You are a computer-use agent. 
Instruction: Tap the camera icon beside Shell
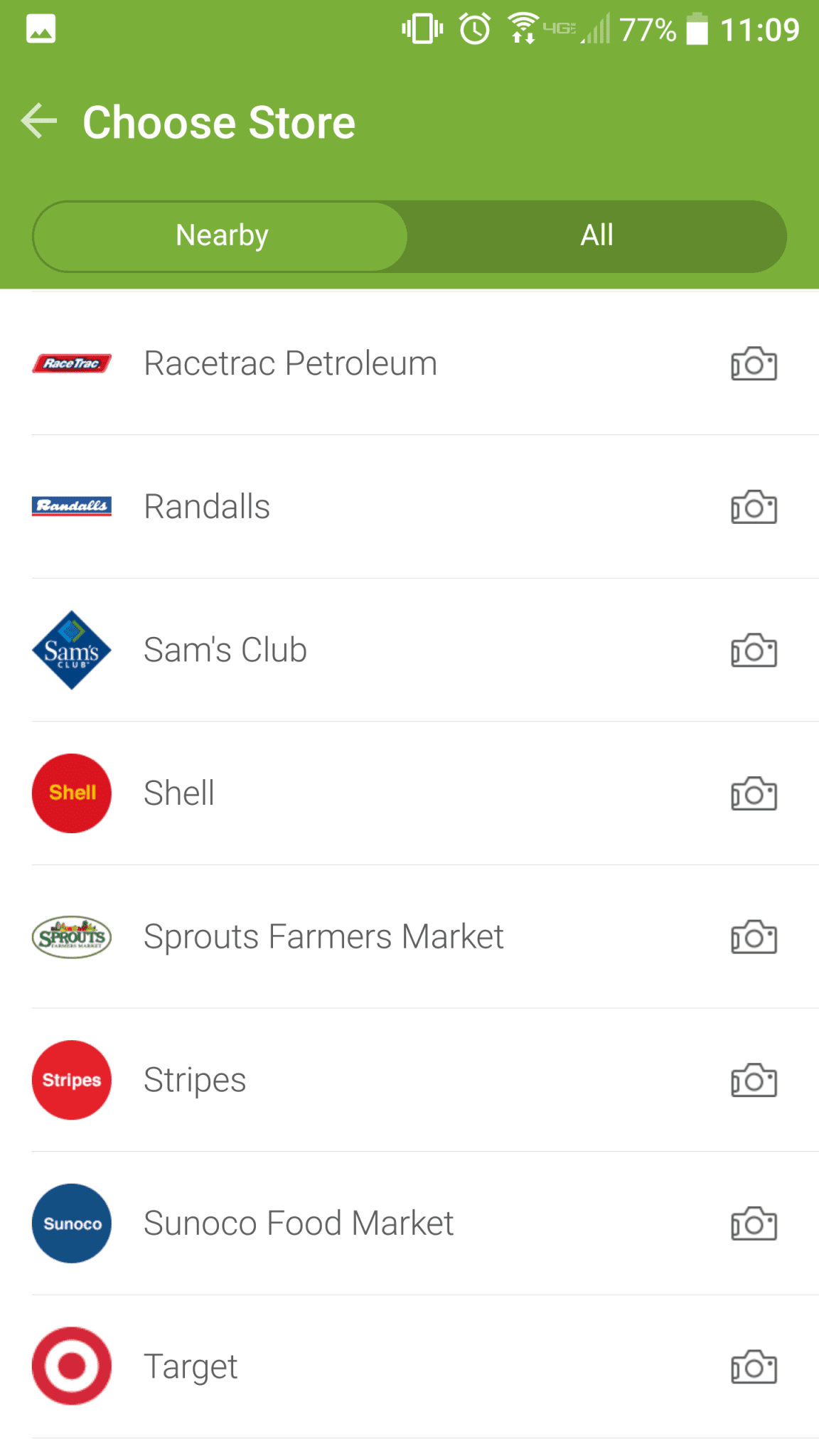pyautogui.click(x=754, y=794)
